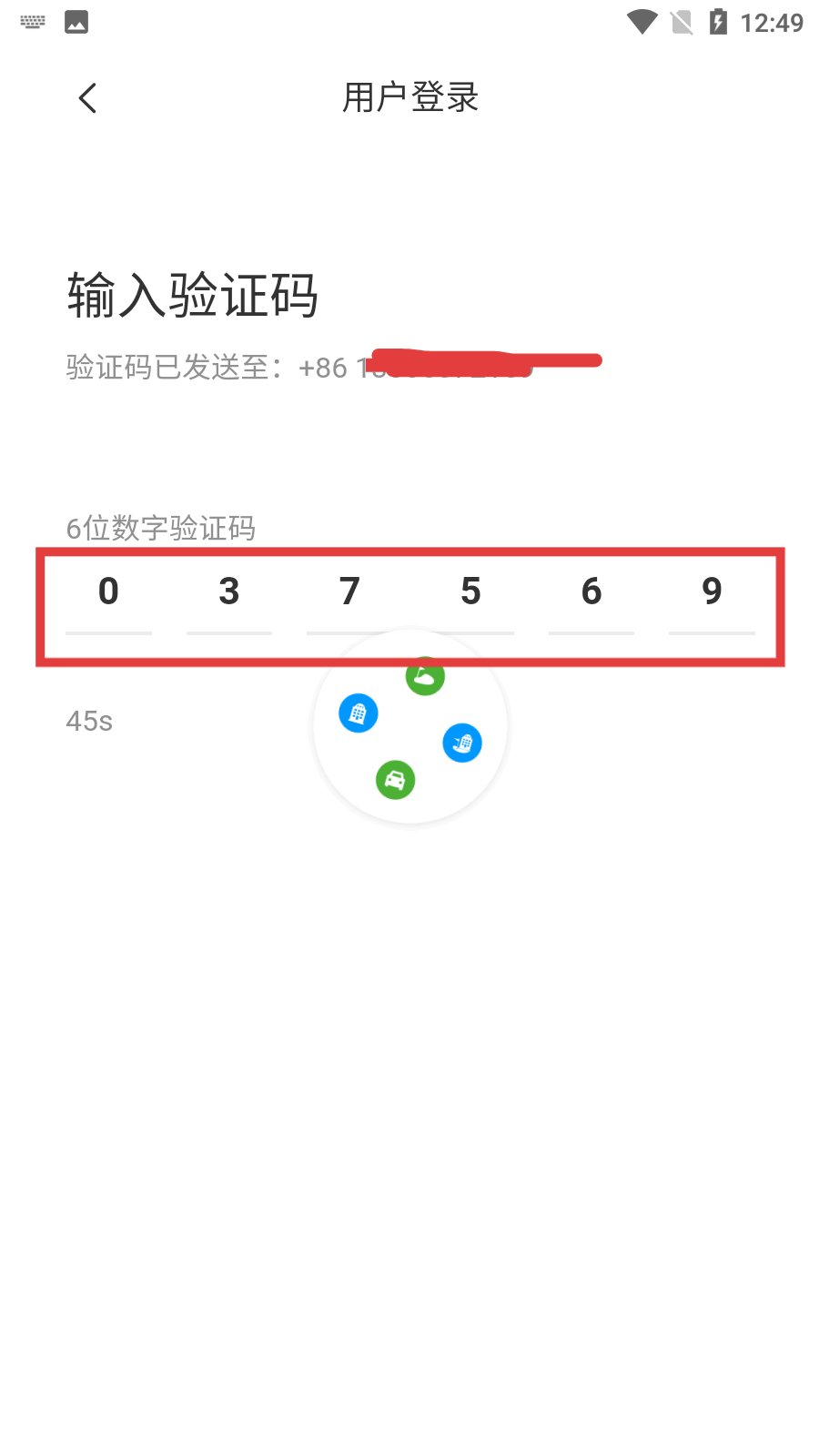Select the fifth code digit box showing 6
Viewport: 819px width, 1456px height.
pos(591,593)
